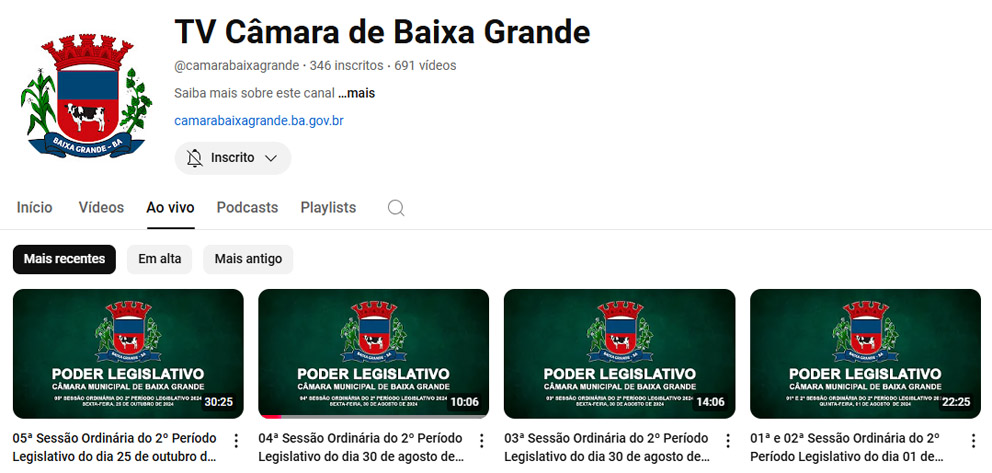
Task: Open options menu for 01ª e 02ª Sessão
Action: 973,441
